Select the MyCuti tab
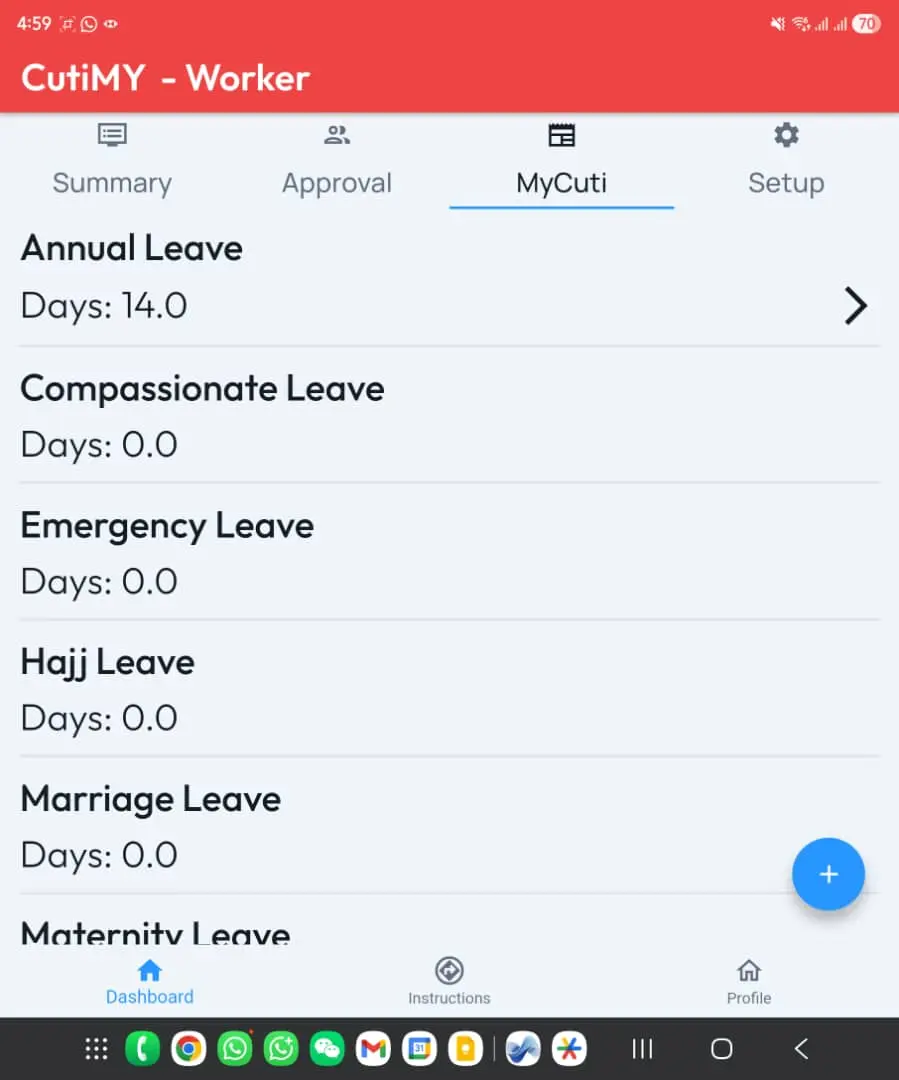Viewport: 899px width, 1080px height. (x=561, y=162)
